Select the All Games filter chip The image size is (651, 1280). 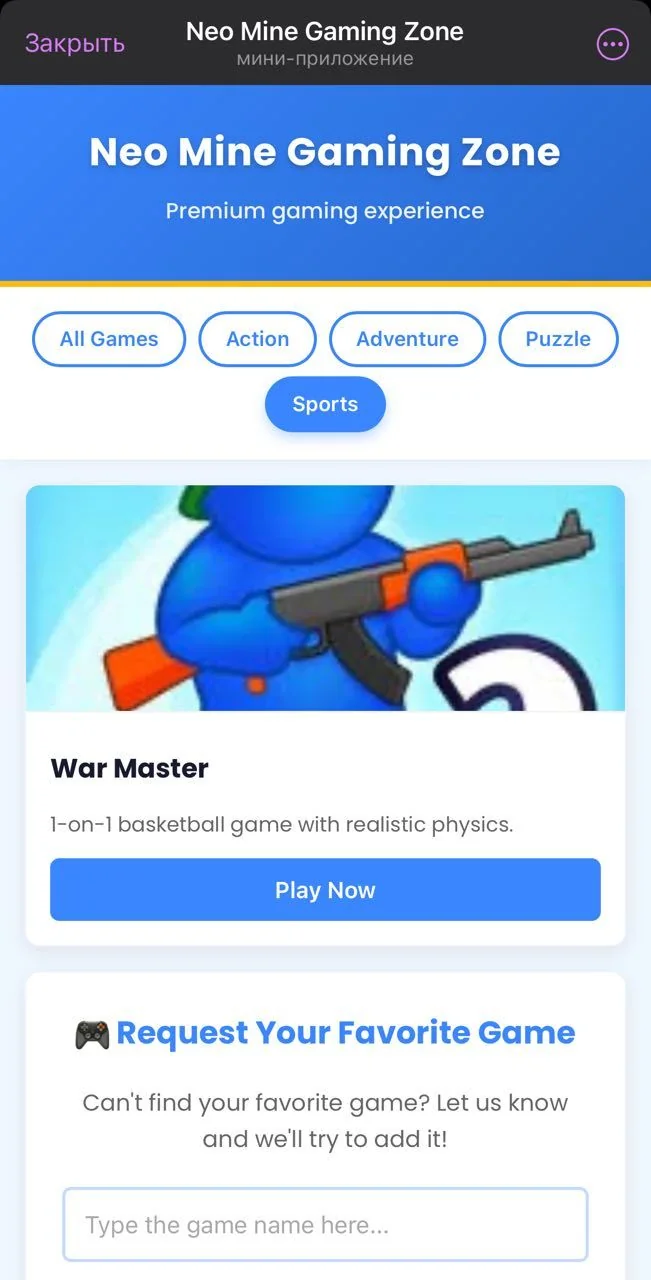coord(109,339)
